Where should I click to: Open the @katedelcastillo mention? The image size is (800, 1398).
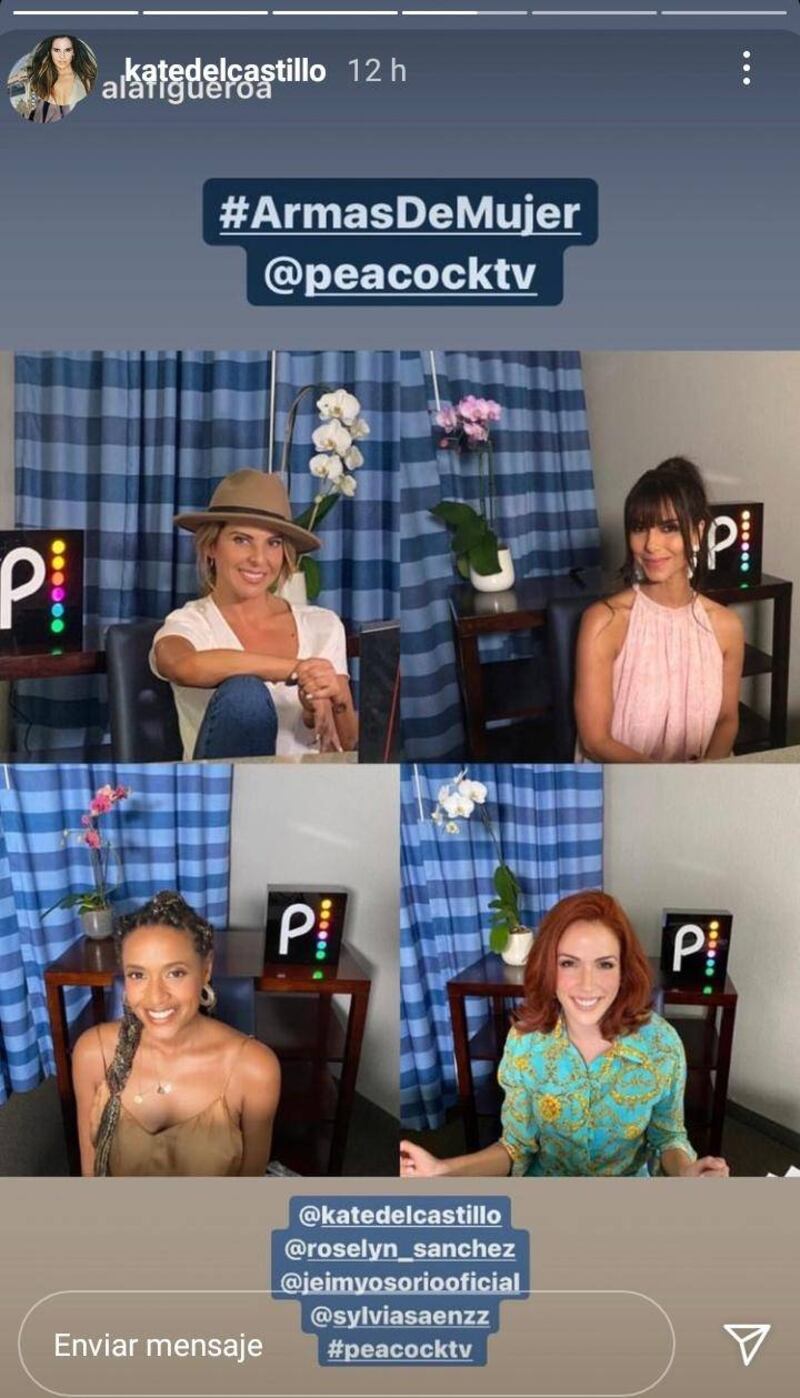pos(400,1216)
